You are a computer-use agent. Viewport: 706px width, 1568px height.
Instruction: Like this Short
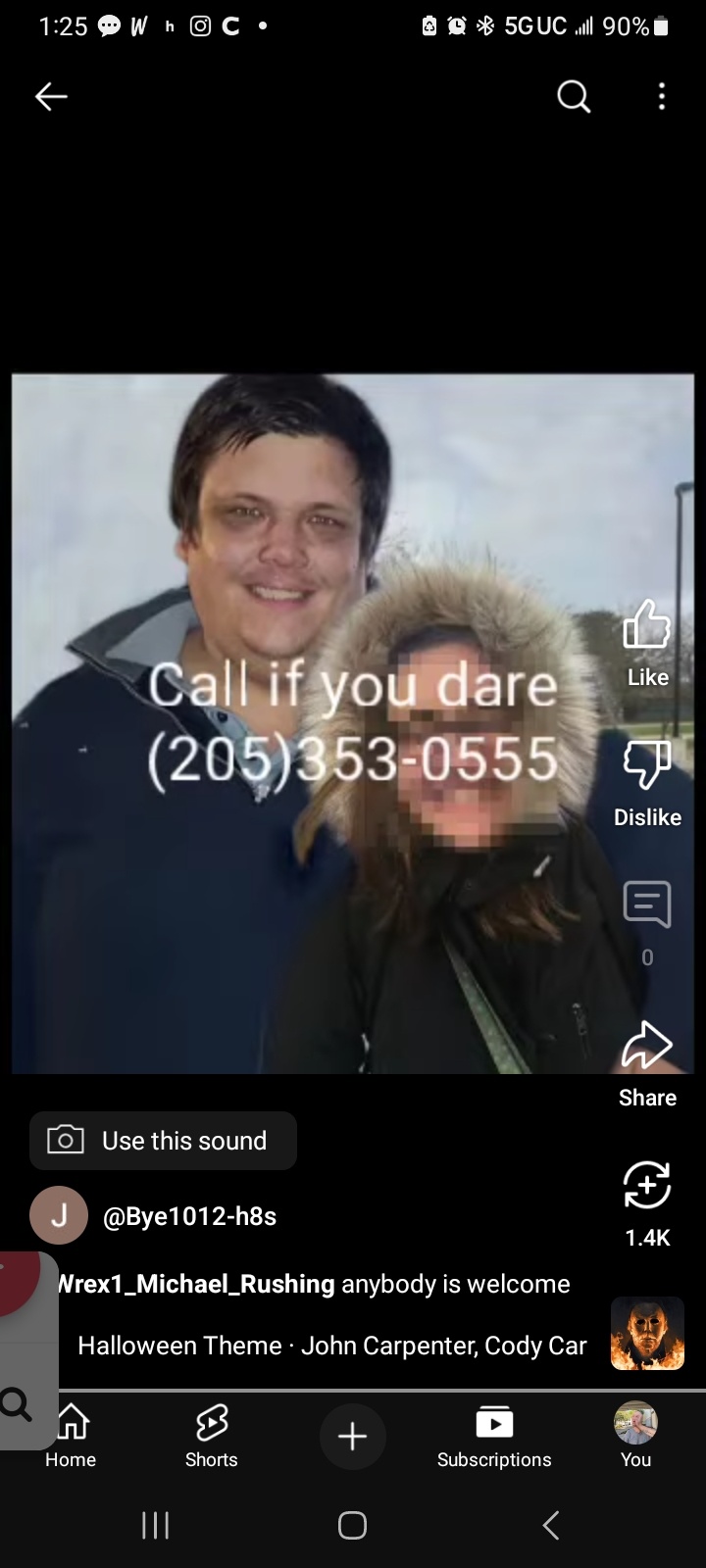pos(647,642)
